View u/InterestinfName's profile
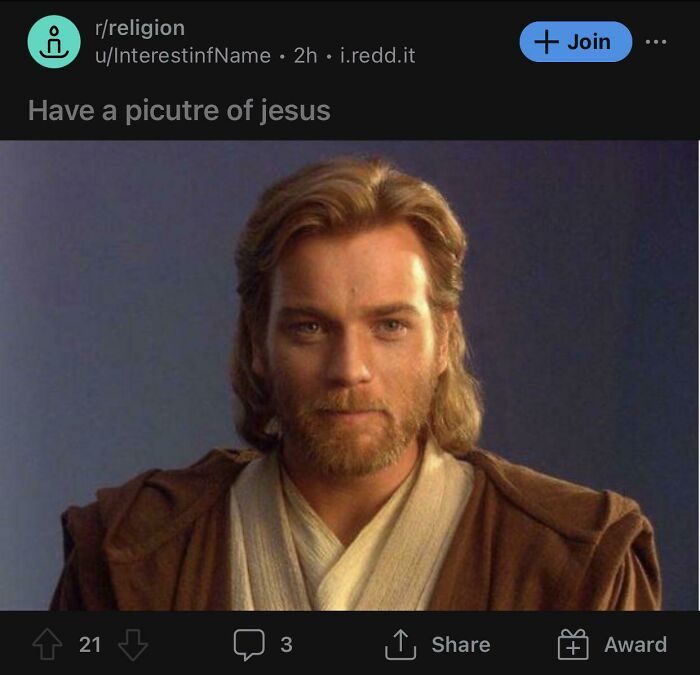 182,55
